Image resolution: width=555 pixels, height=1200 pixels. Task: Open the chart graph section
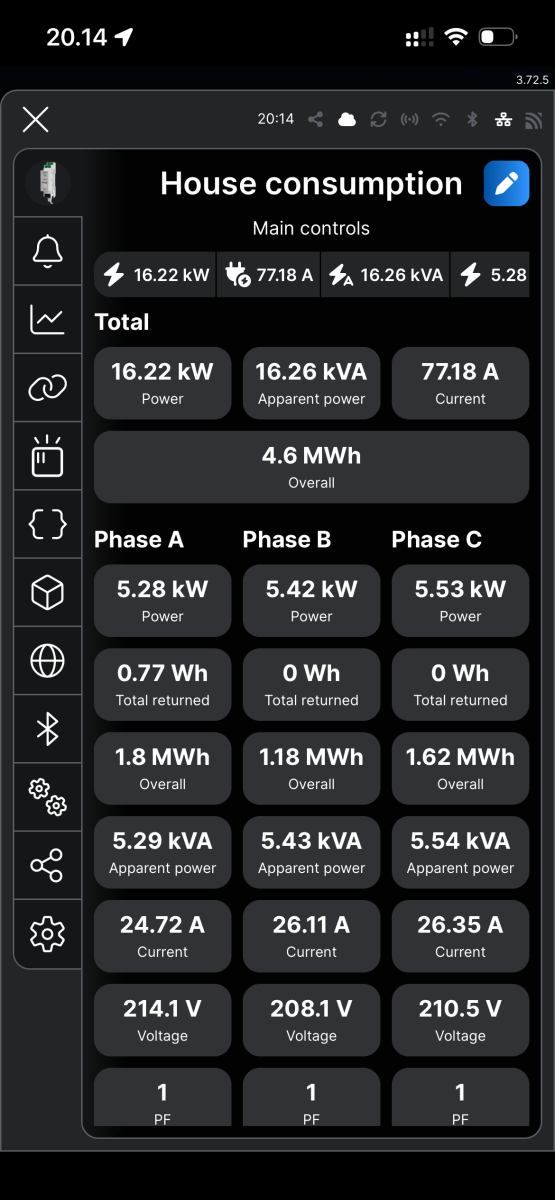coord(48,319)
